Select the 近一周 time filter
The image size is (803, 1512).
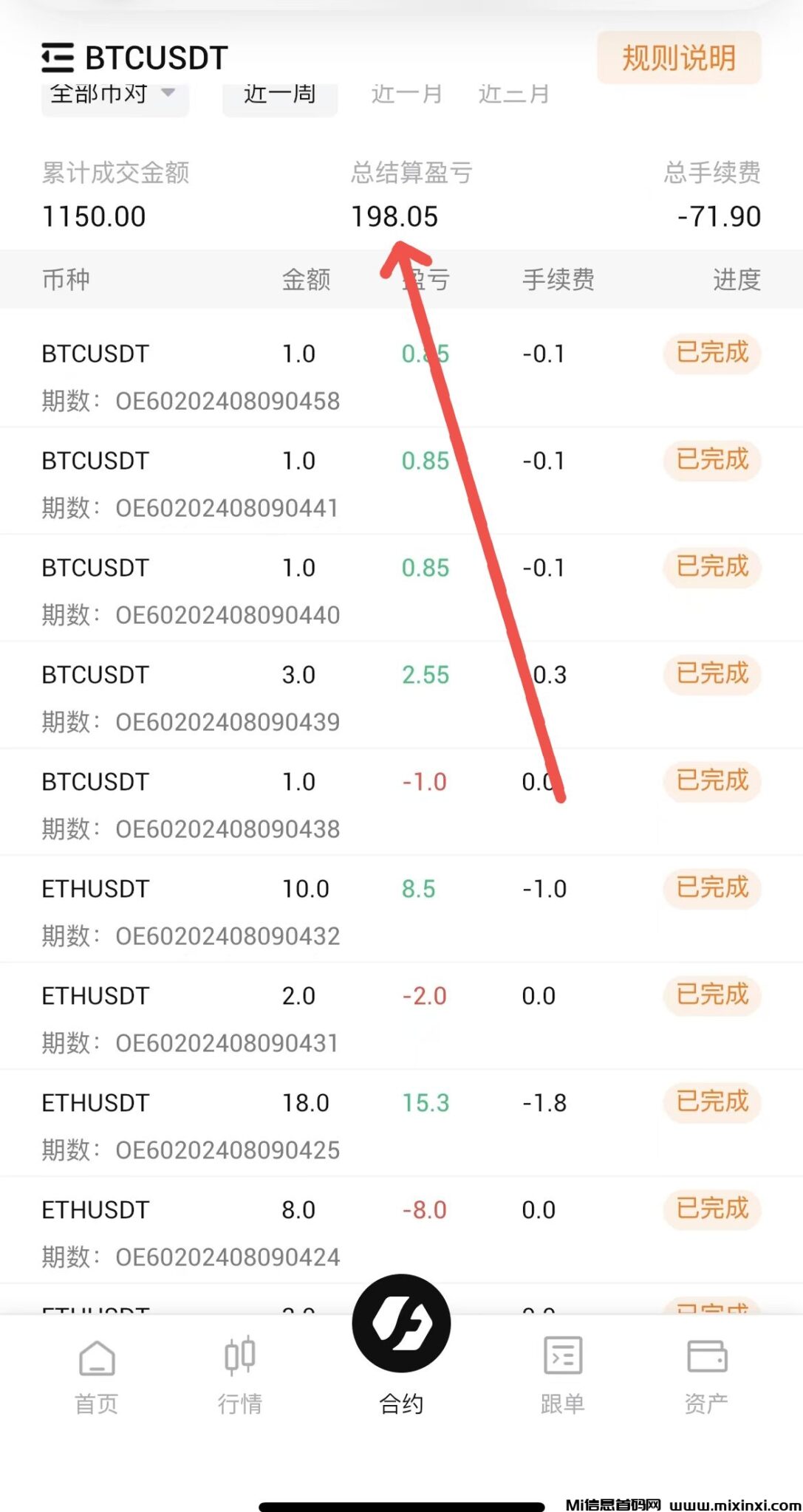279,94
